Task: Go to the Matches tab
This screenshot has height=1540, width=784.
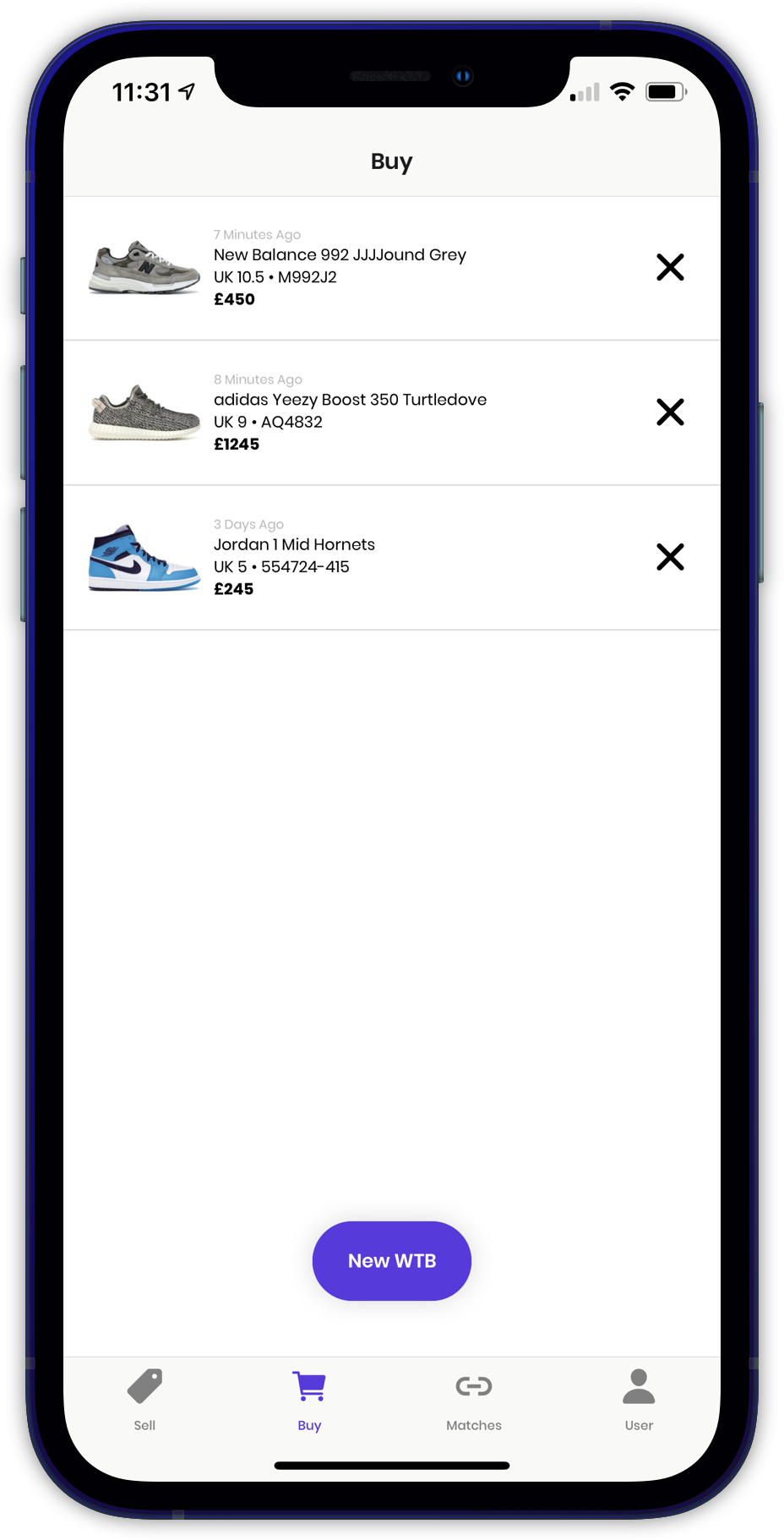Action: tap(474, 1400)
